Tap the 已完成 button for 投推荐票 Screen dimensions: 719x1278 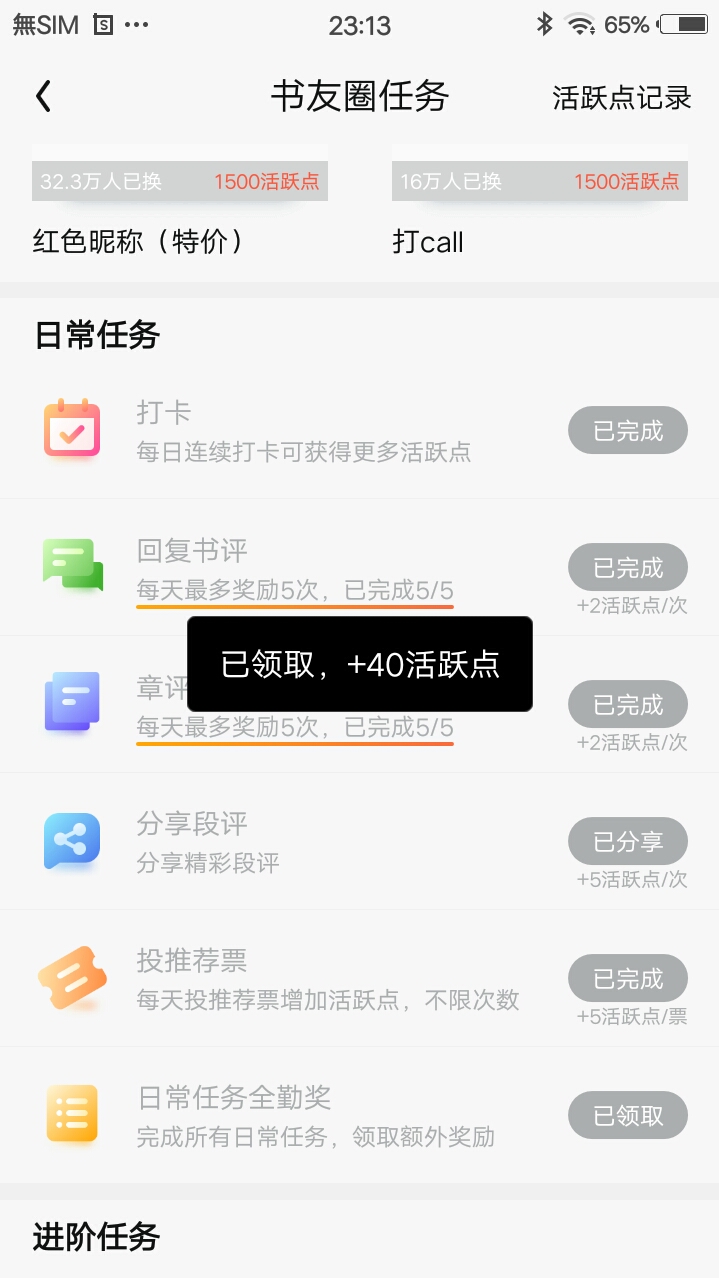[627, 979]
